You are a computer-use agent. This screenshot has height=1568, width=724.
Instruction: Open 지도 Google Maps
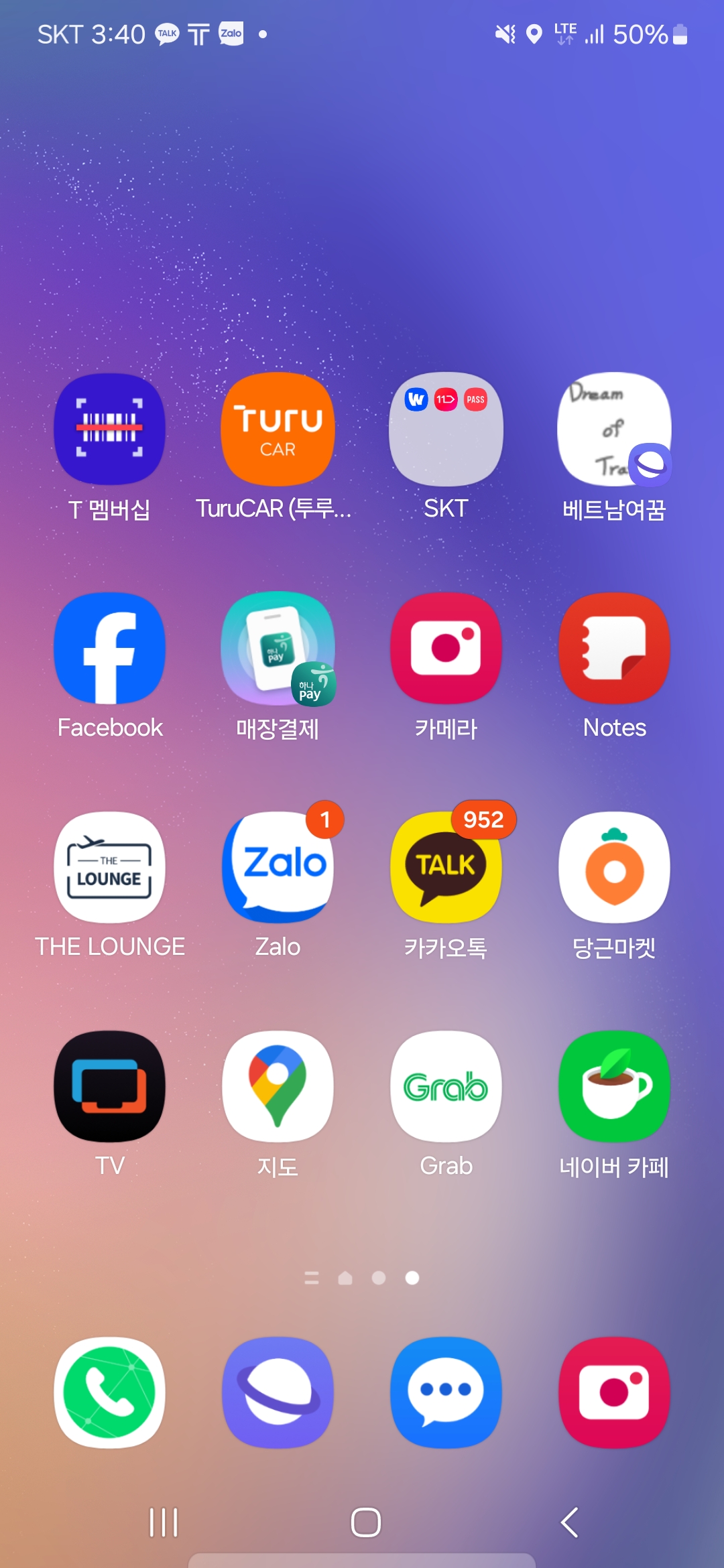[278, 1086]
